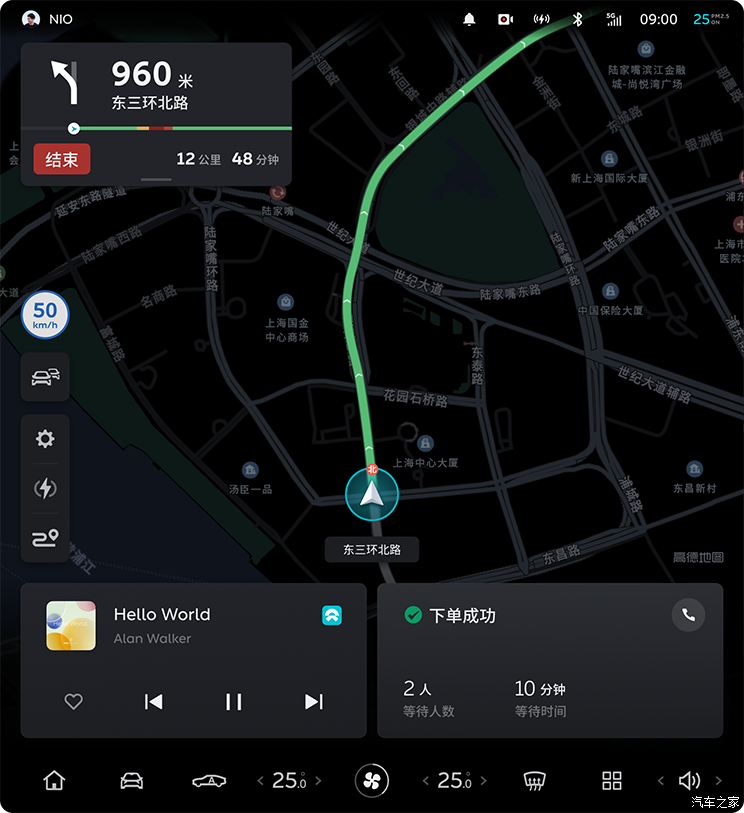
Task: Open route overview with the sidebar route icon
Action: coord(44,538)
